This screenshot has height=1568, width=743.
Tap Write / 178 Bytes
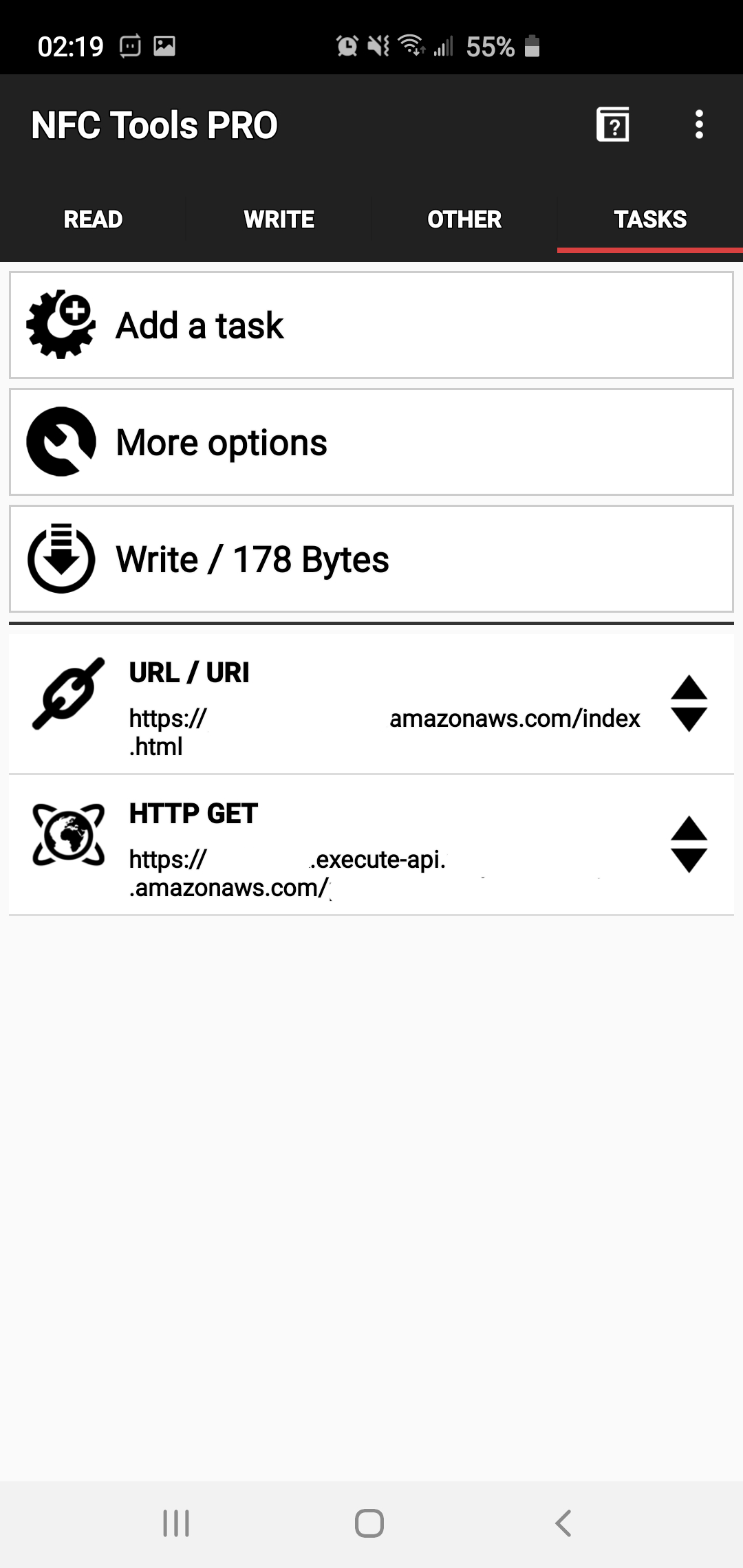pyautogui.click(x=371, y=559)
